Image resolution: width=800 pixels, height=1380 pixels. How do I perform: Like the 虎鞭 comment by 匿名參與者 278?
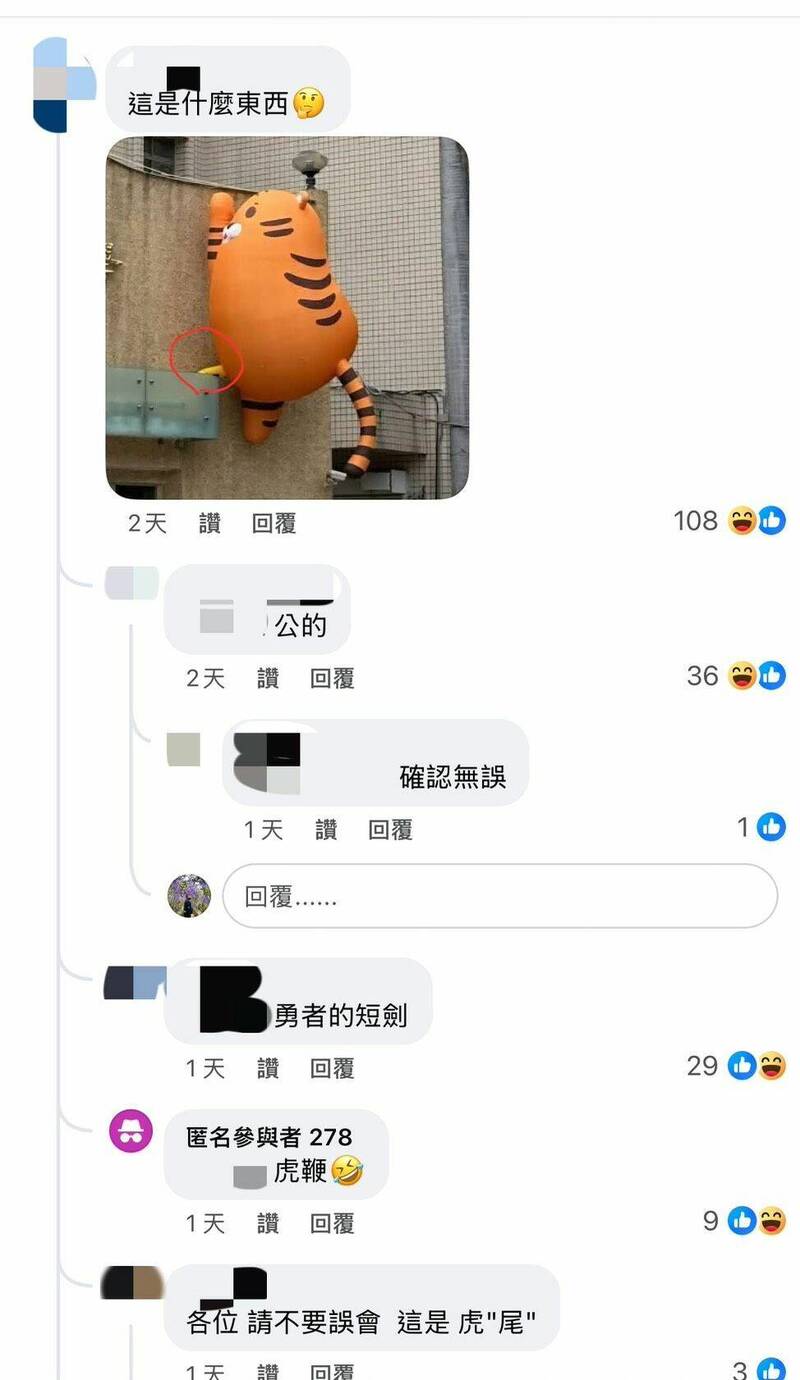coord(267,1222)
